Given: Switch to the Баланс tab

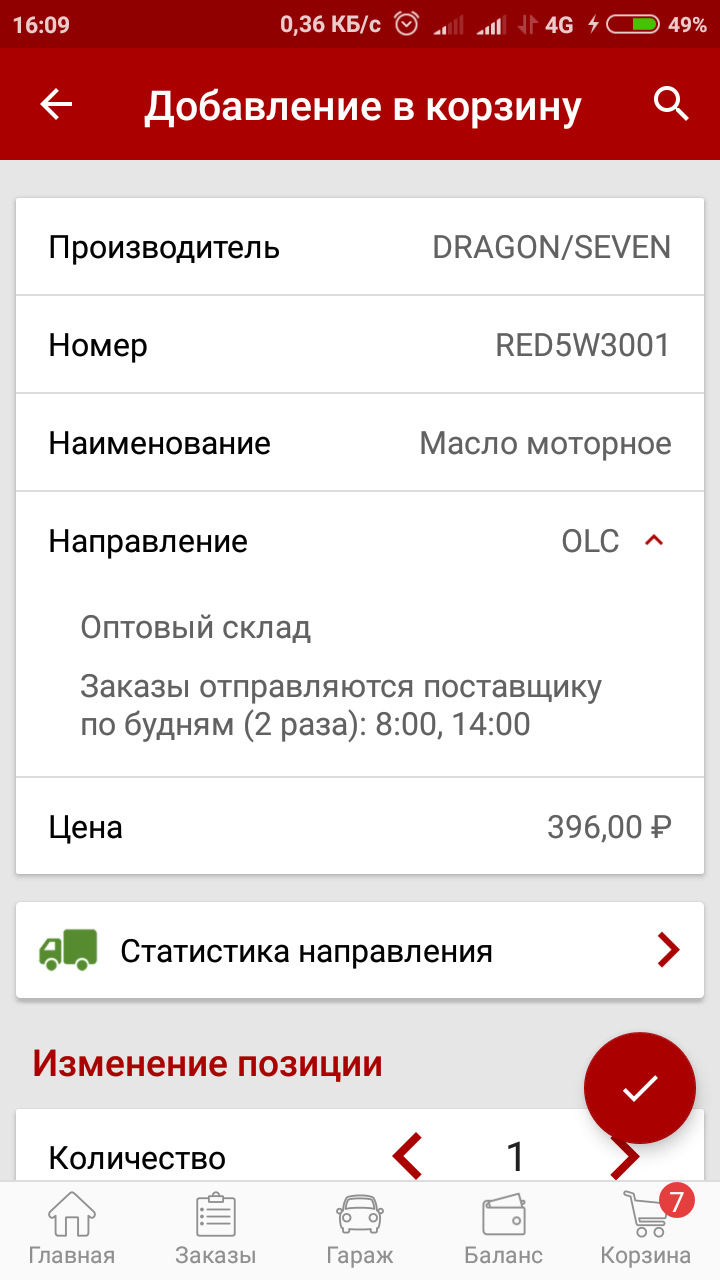Looking at the screenshot, I should [x=503, y=1230].
